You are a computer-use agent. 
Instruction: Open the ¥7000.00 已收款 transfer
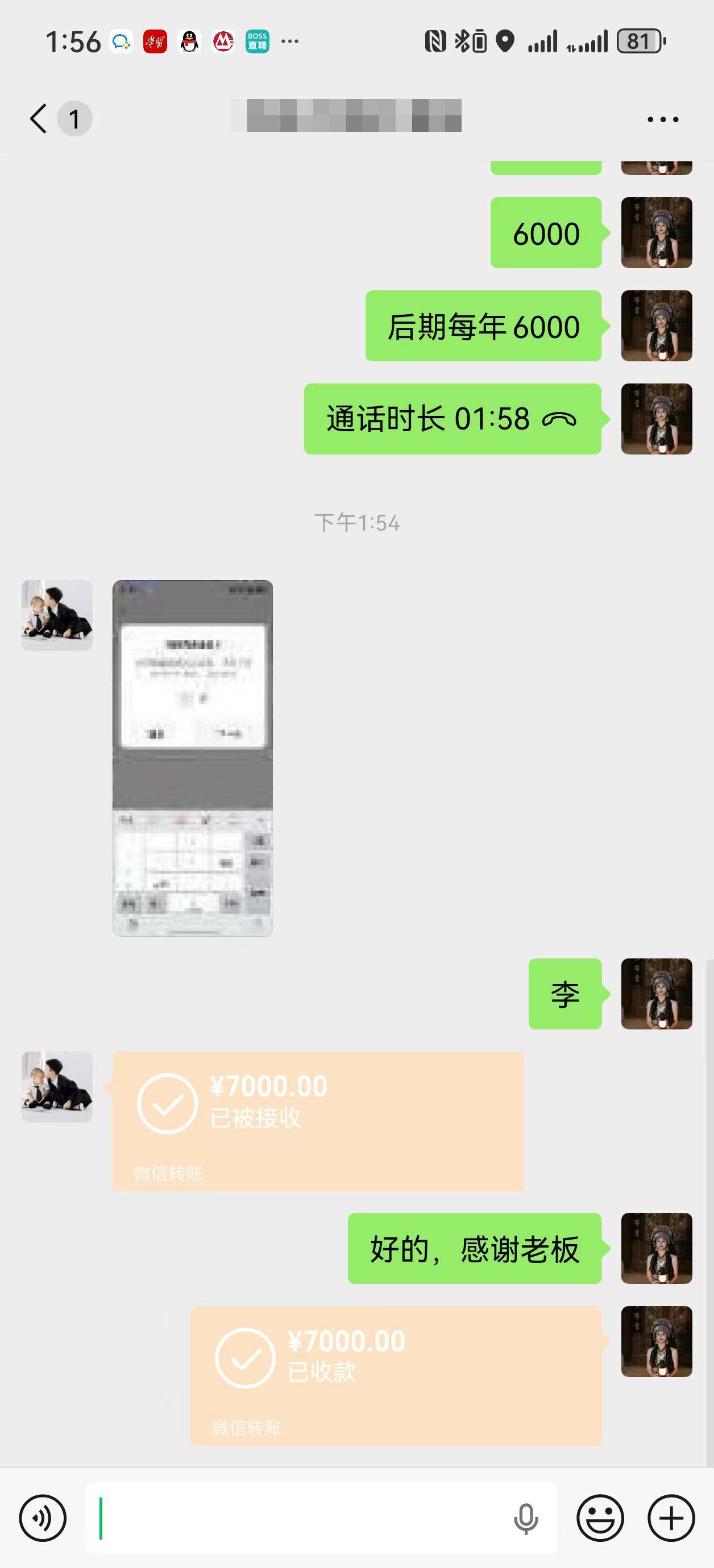tap(396, 1375)
